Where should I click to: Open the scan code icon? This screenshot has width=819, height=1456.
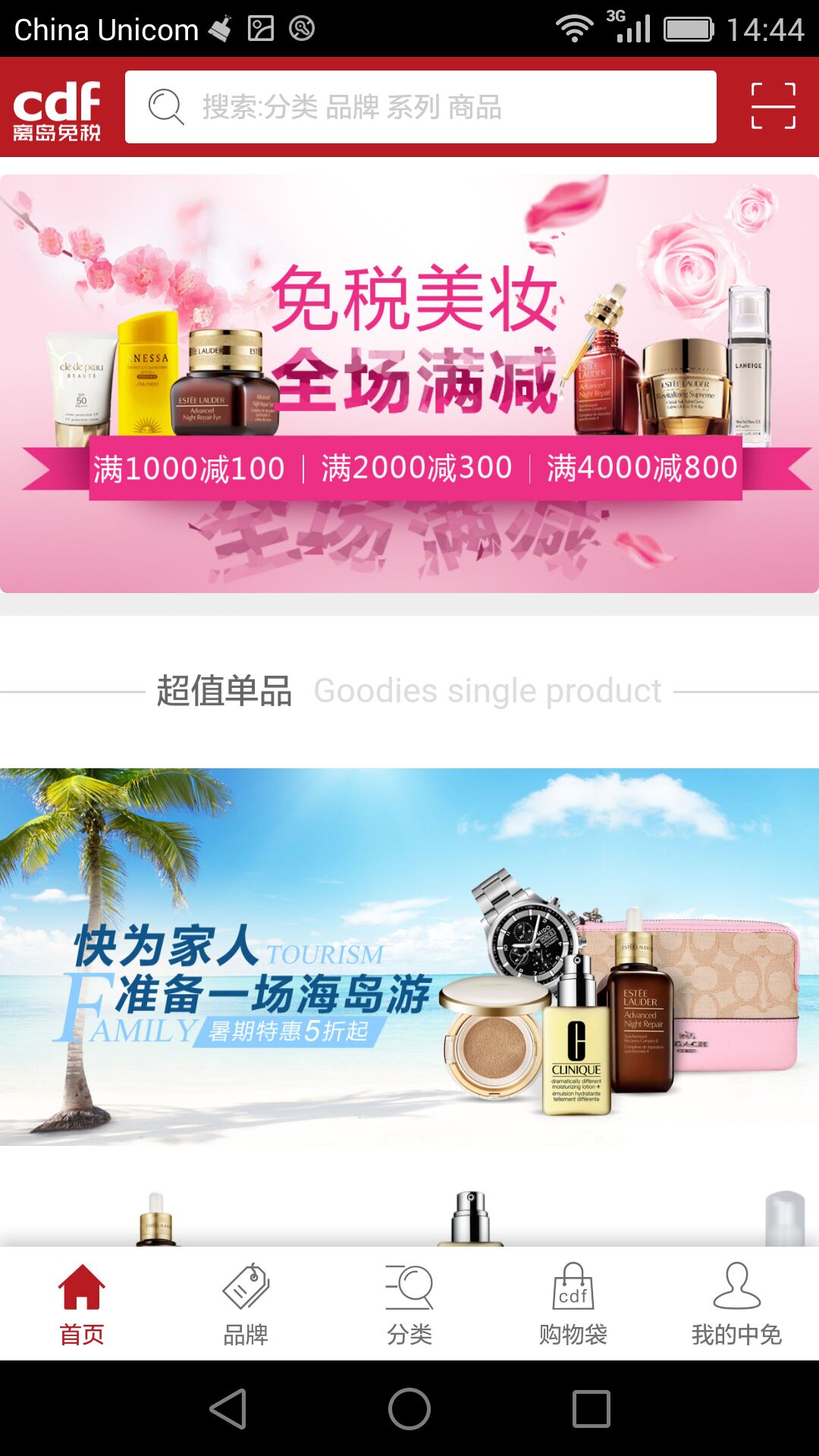tap(773, 106)
